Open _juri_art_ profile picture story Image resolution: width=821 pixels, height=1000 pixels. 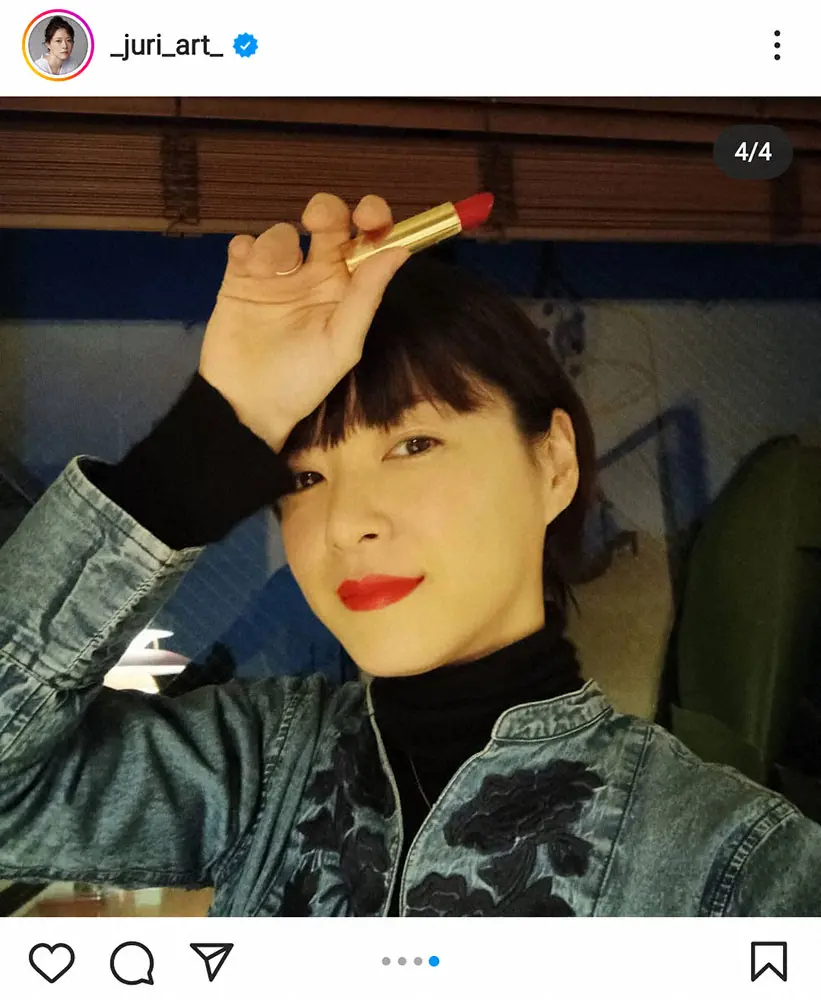(x=57, y=45)
